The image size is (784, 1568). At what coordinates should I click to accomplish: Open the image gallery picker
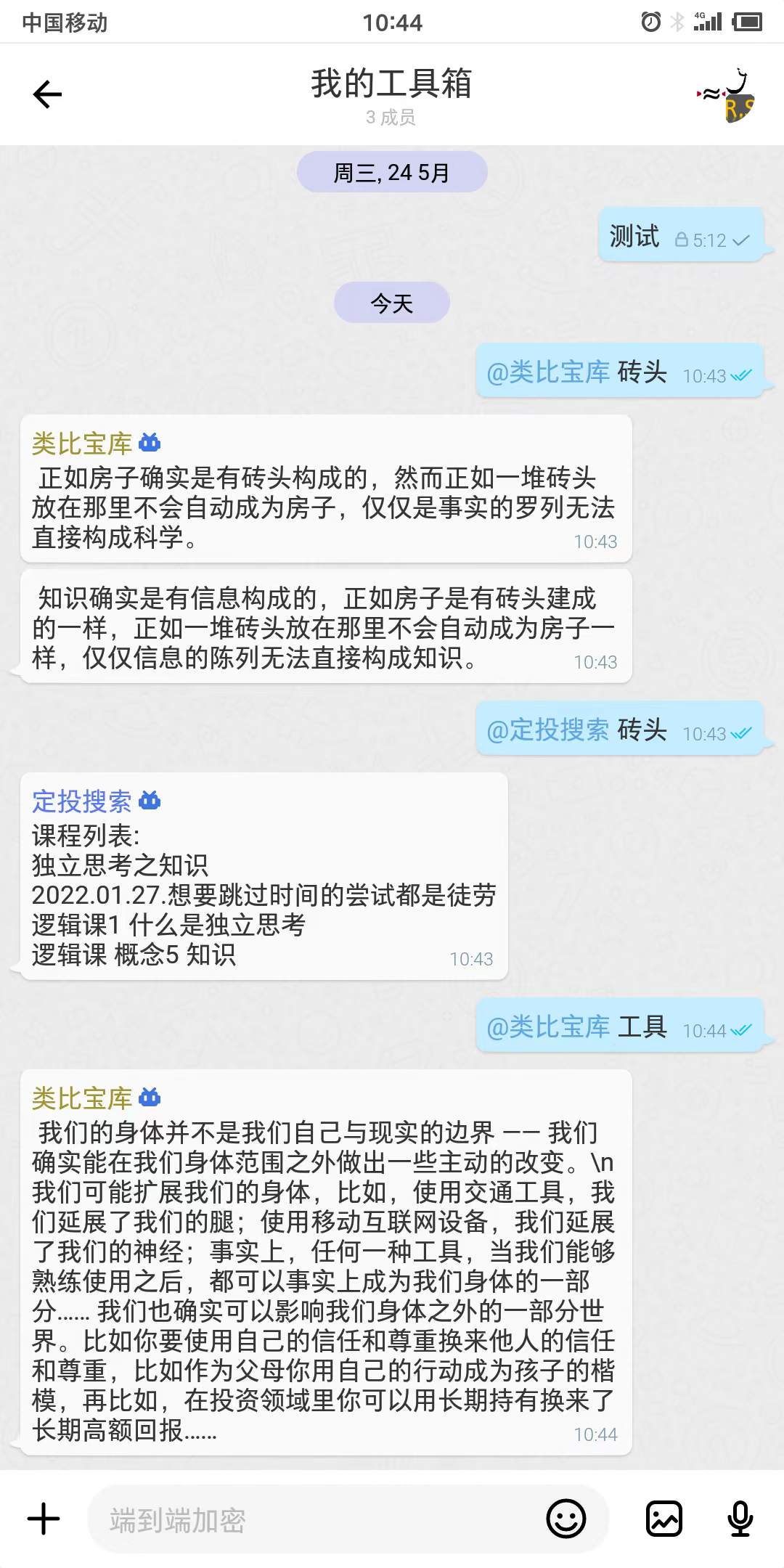(x=664, y=1519)
